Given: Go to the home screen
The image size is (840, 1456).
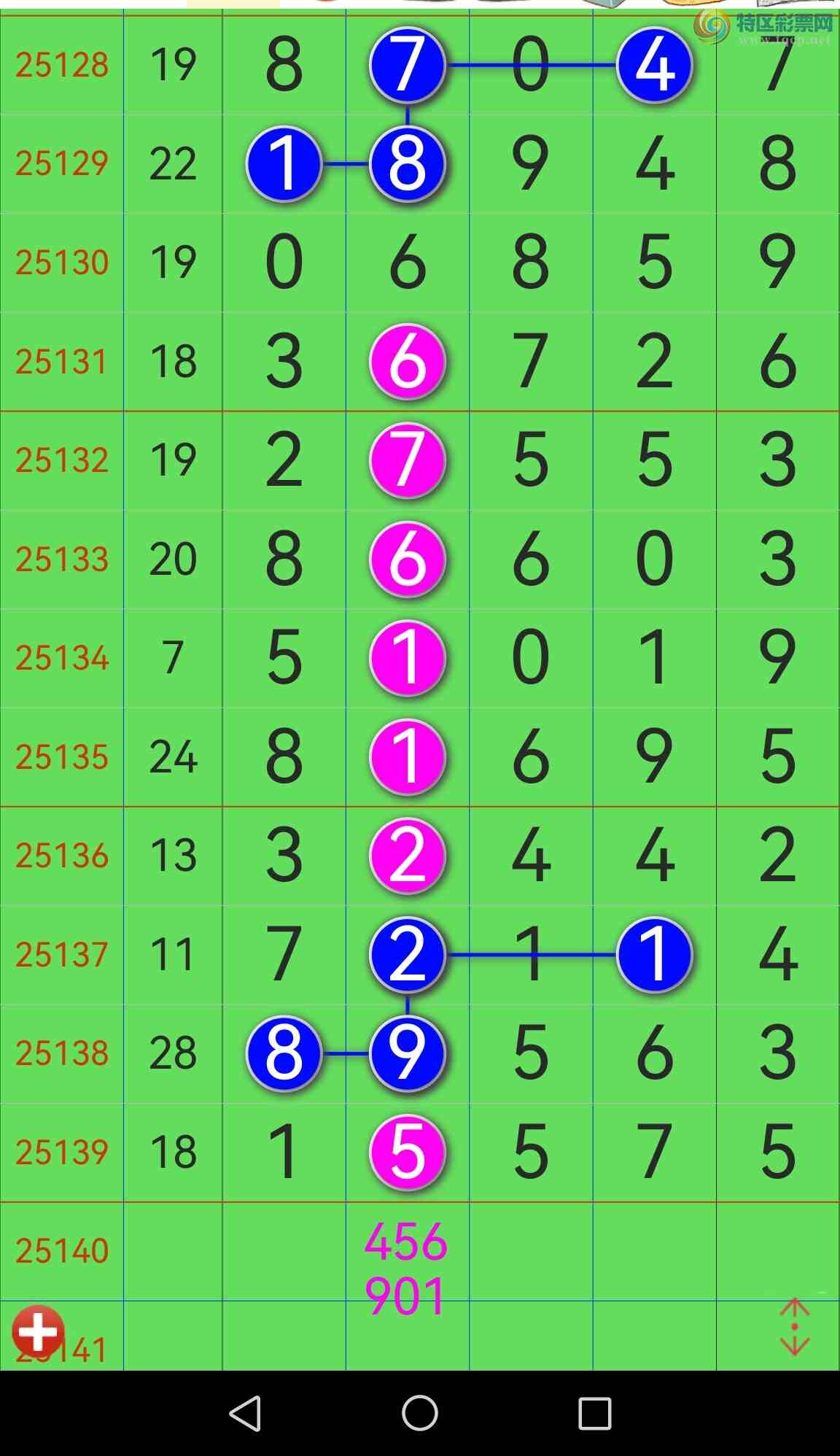Looking at the screenshot, I should pos(420,1413).
